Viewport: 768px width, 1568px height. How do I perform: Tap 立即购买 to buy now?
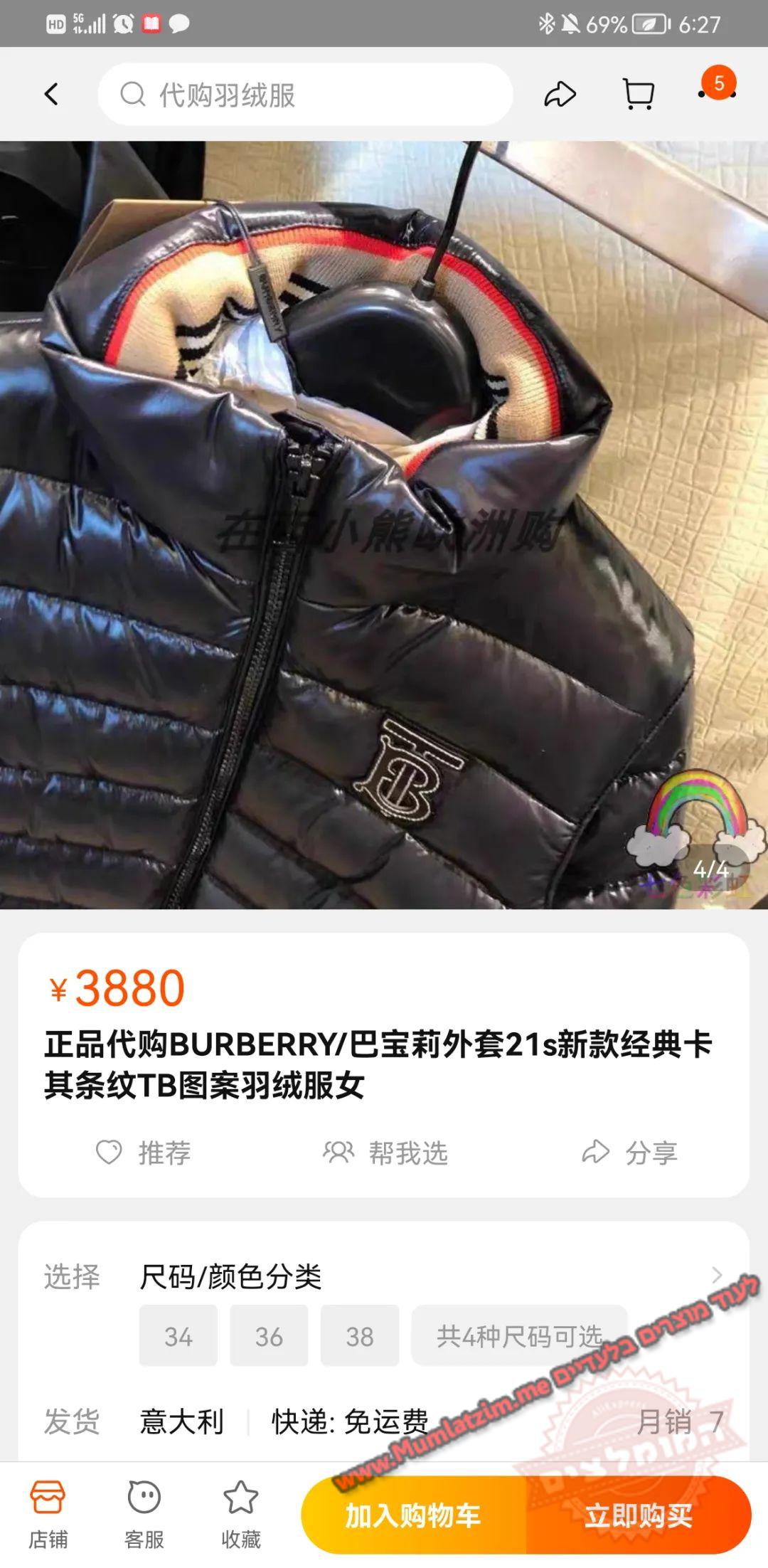(x=638, y=1515)
